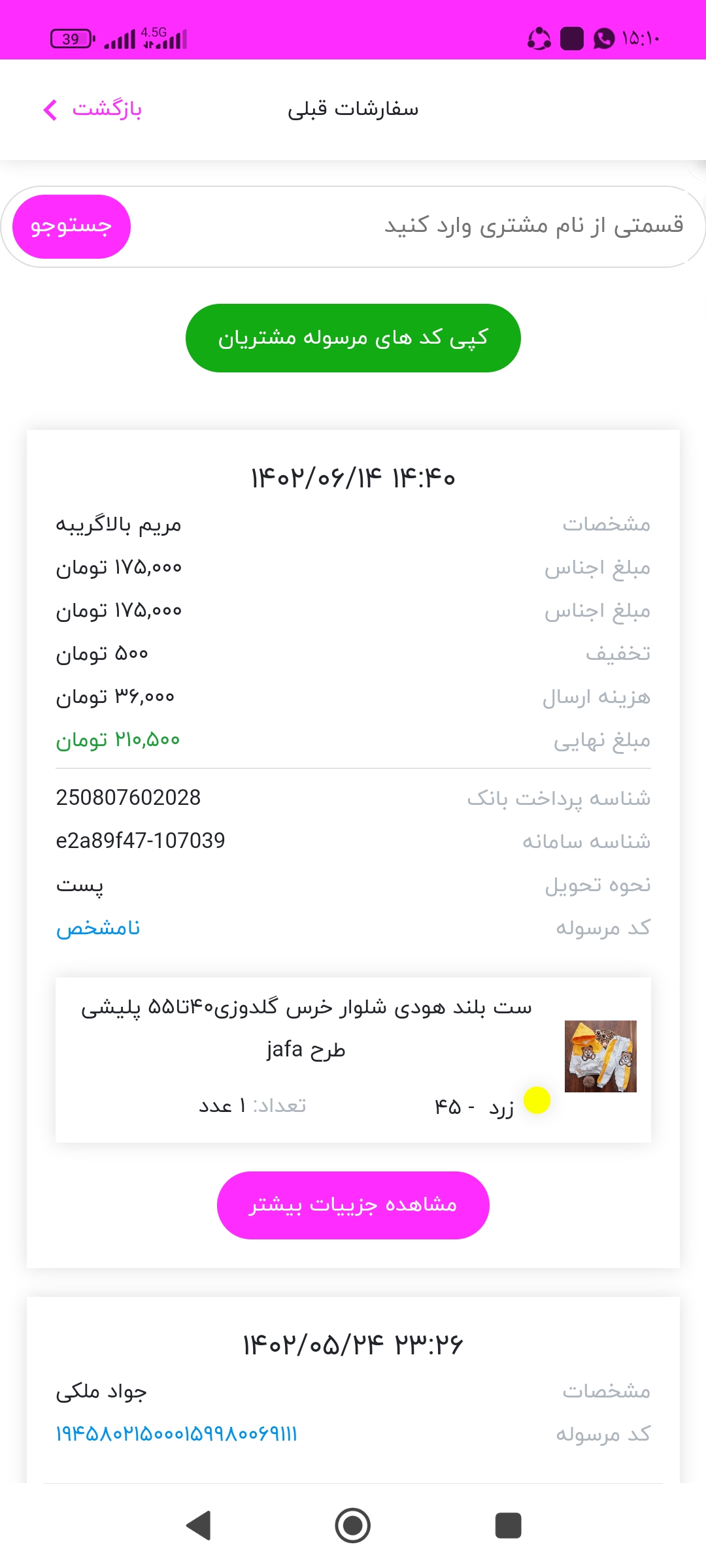706x1568 pixels.
Task: Go back using the بازگشت button
Action: coord(92,109)
